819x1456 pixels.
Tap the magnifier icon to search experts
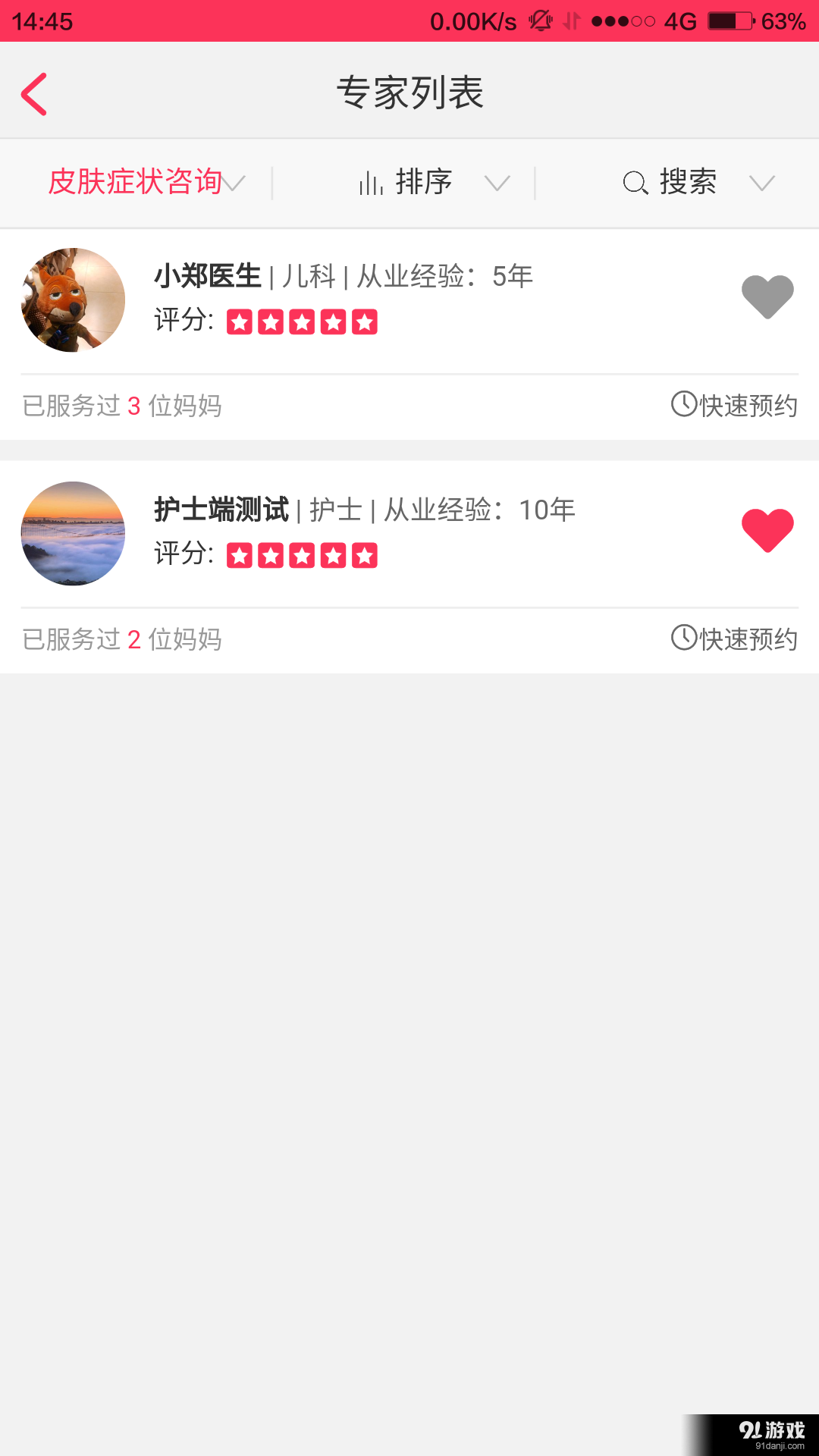pos(634,182)
